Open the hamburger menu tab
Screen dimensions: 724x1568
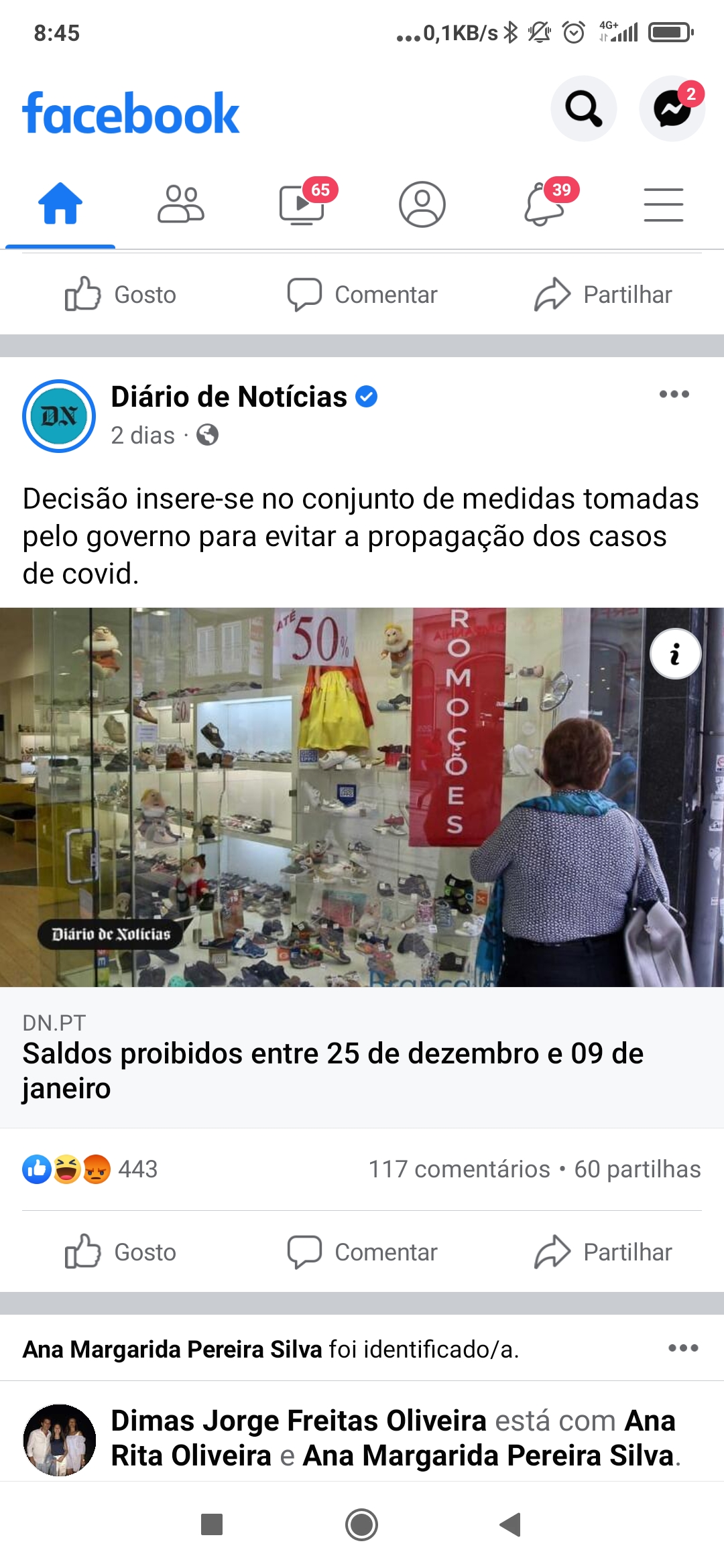click(x=664, y=204)
